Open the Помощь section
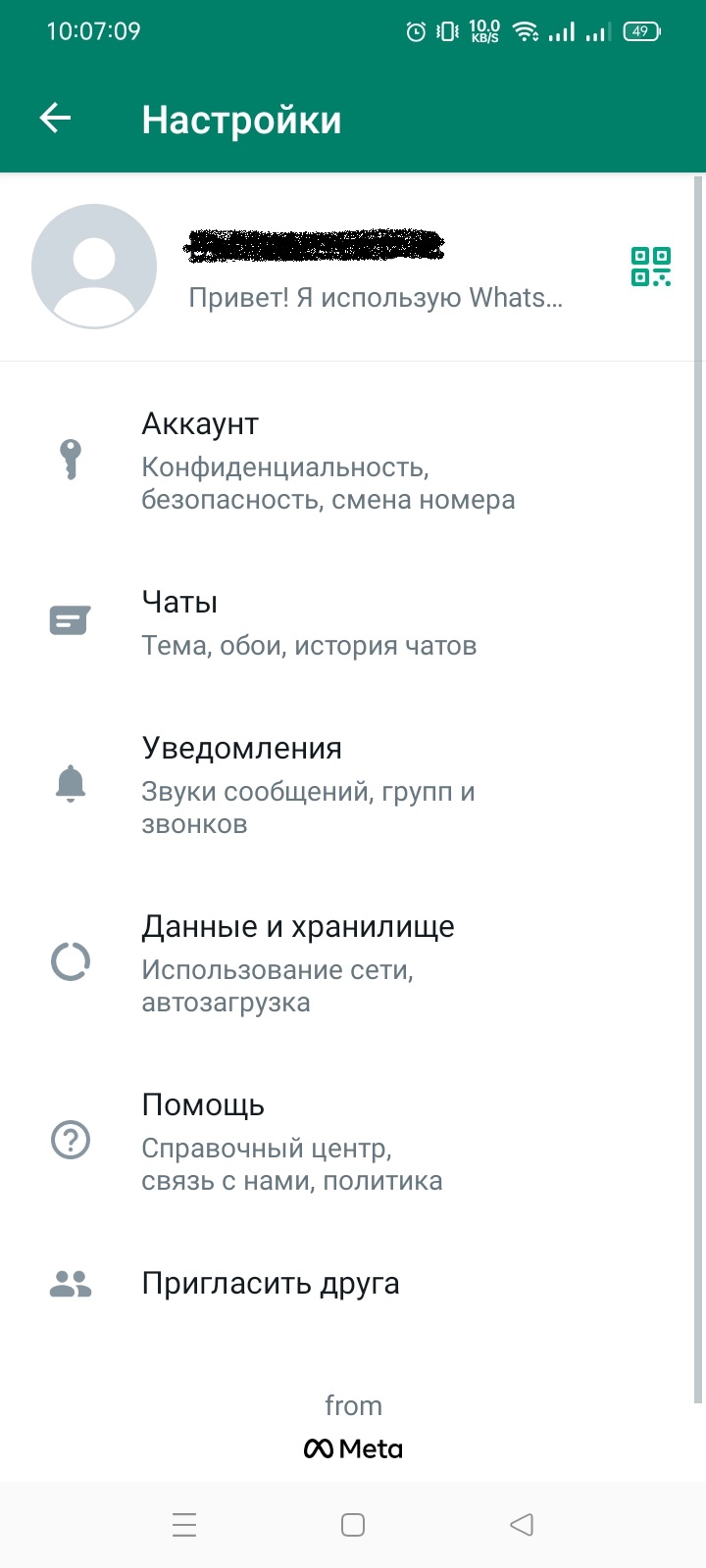Screen dimensions: 706x1568 click(x=292, y=1141)
